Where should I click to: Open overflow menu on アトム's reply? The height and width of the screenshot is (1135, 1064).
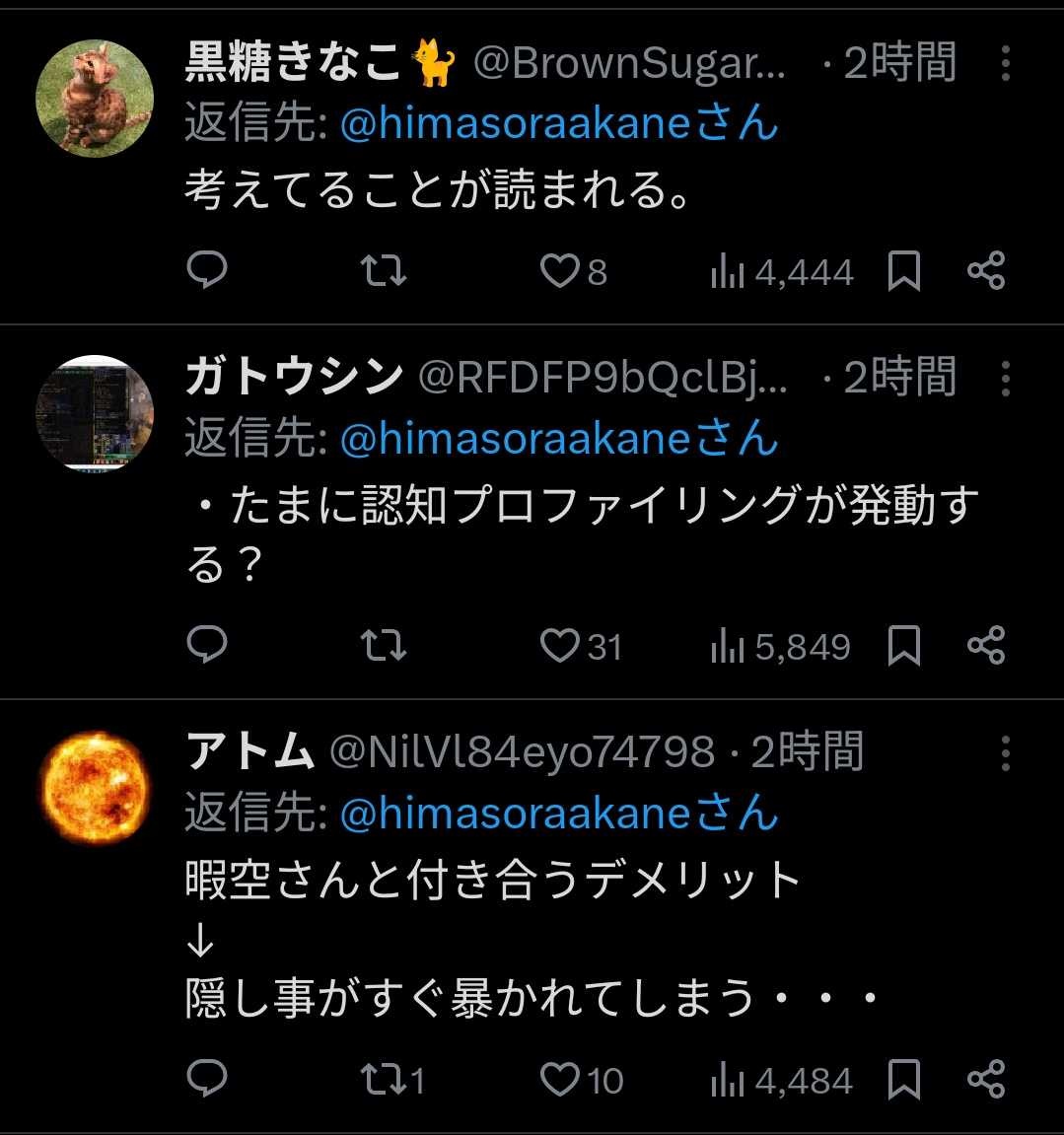(1005, 752)
